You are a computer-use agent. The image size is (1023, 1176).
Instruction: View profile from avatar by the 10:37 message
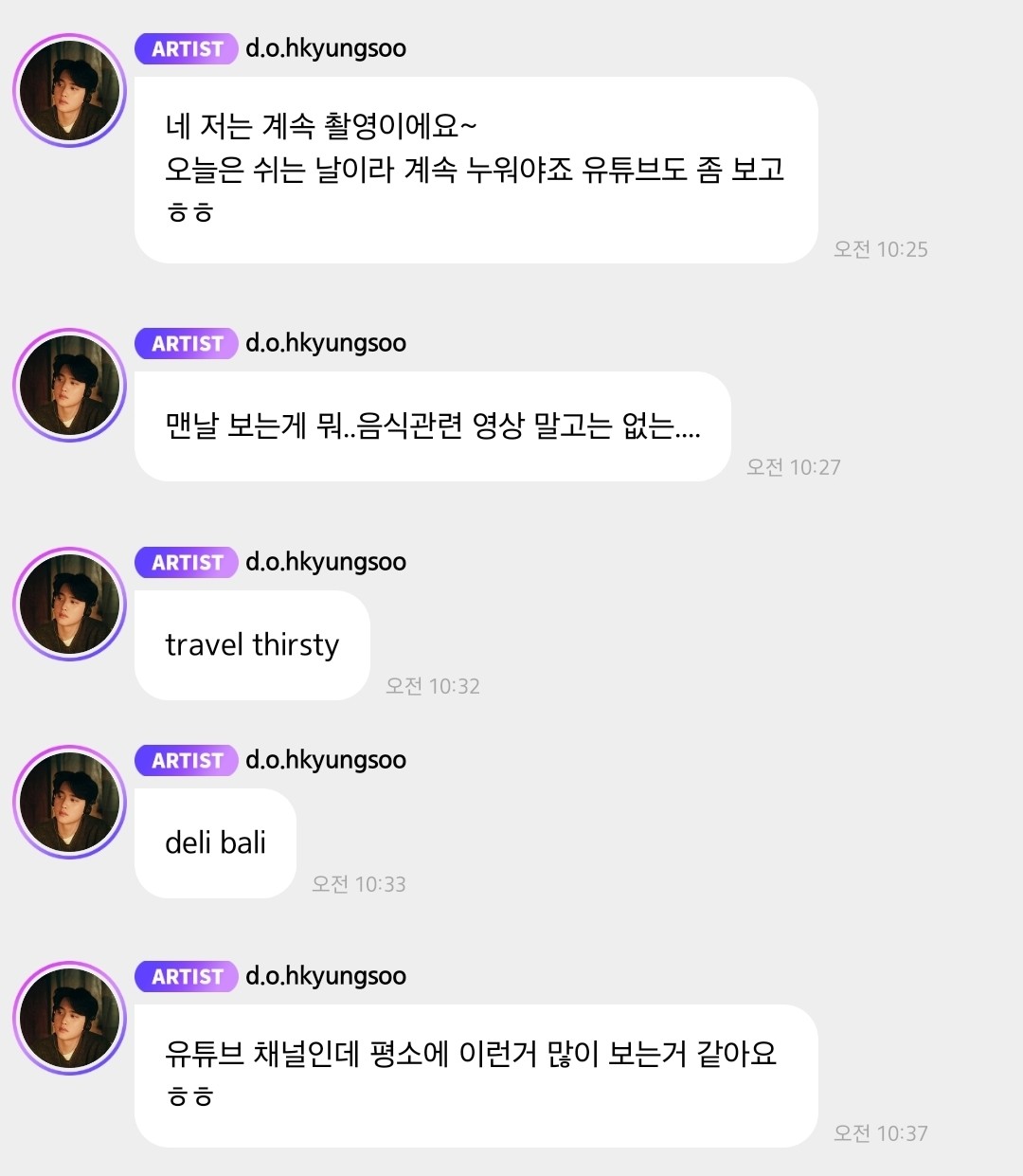pyautogui.click(x=69, y=1018)
